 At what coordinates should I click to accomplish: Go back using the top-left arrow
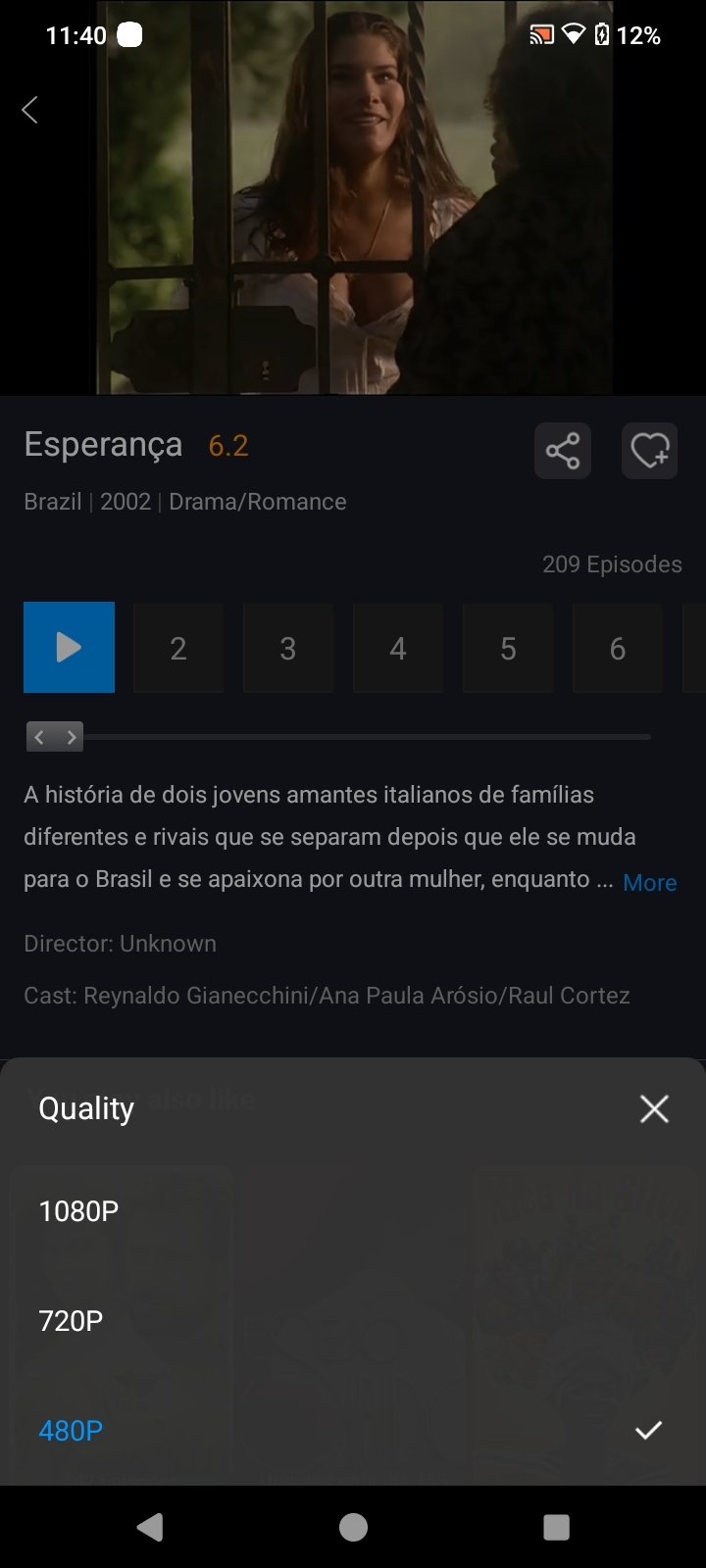30,110
